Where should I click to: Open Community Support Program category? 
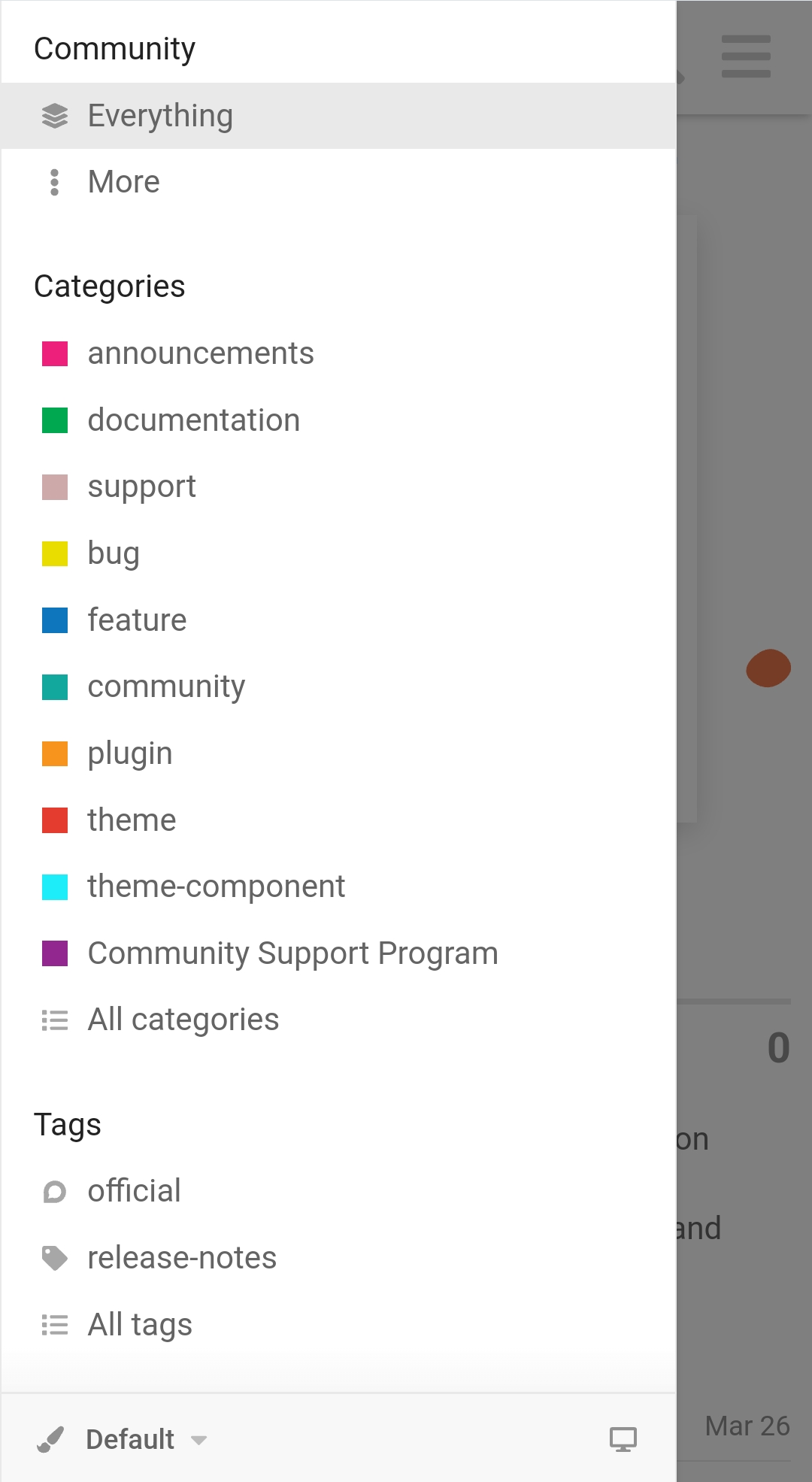[292, 953]
